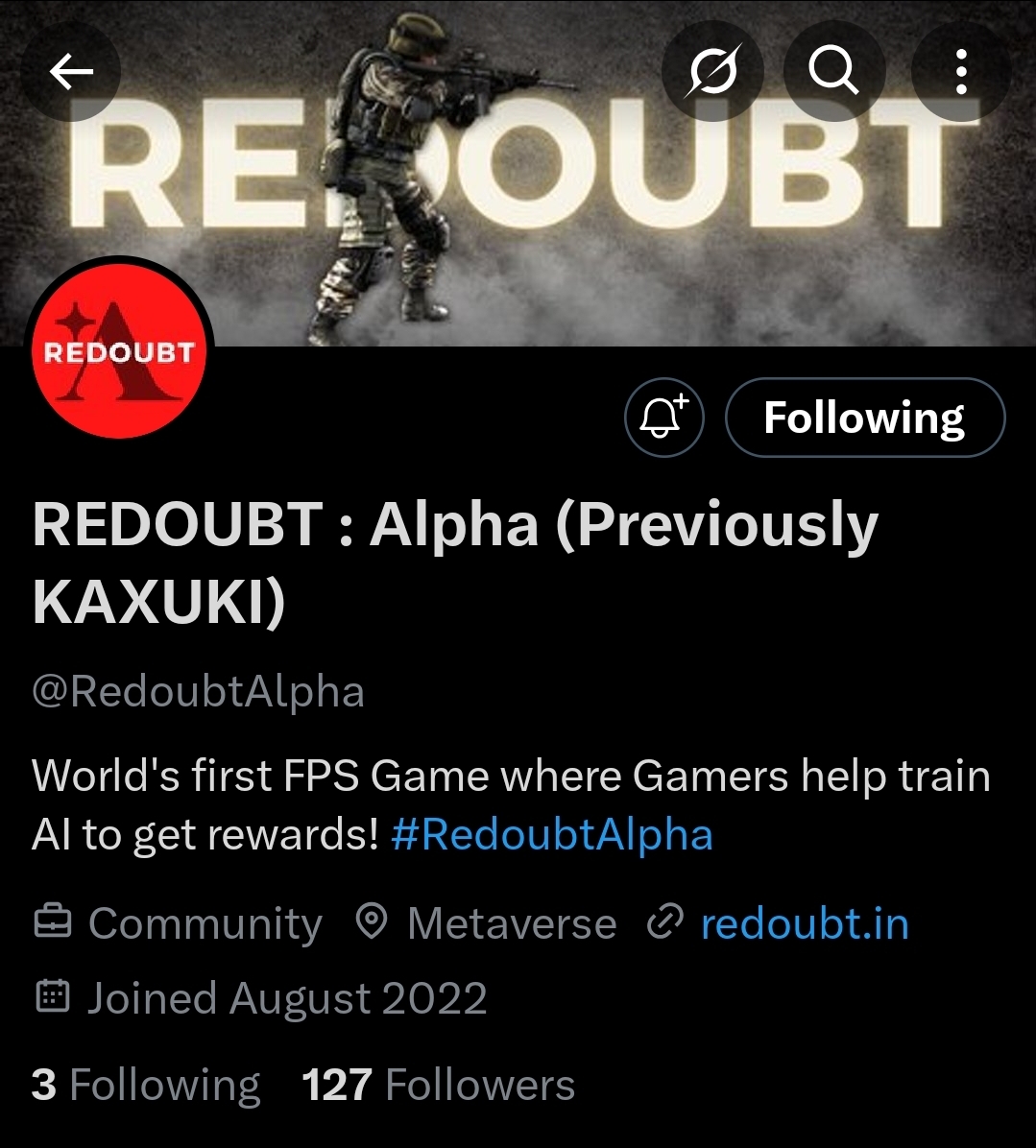This screenshot has height=1148, width=1036.
Task: View the 127 Followers list
Action: 438,1086
